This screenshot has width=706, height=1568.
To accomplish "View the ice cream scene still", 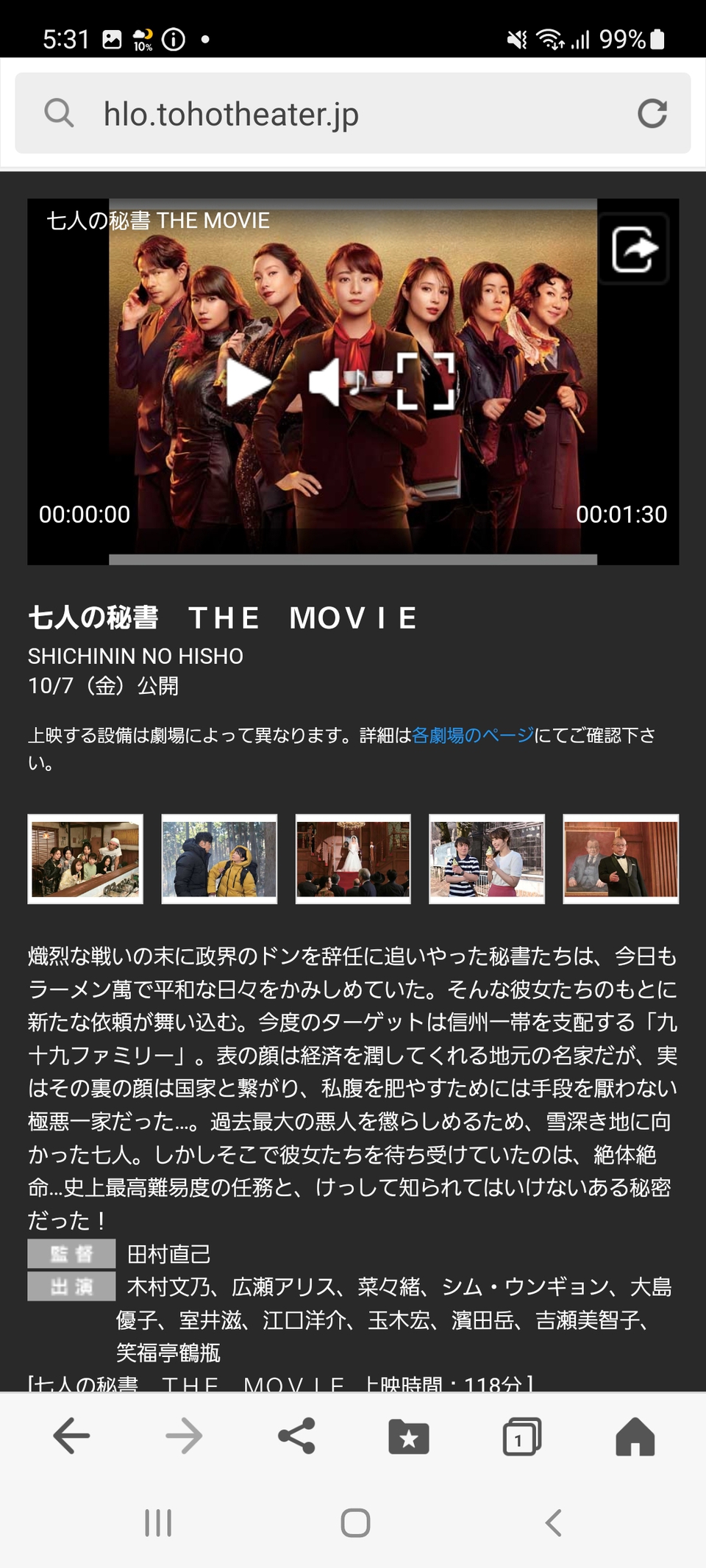I will click(x=487, y=859).
